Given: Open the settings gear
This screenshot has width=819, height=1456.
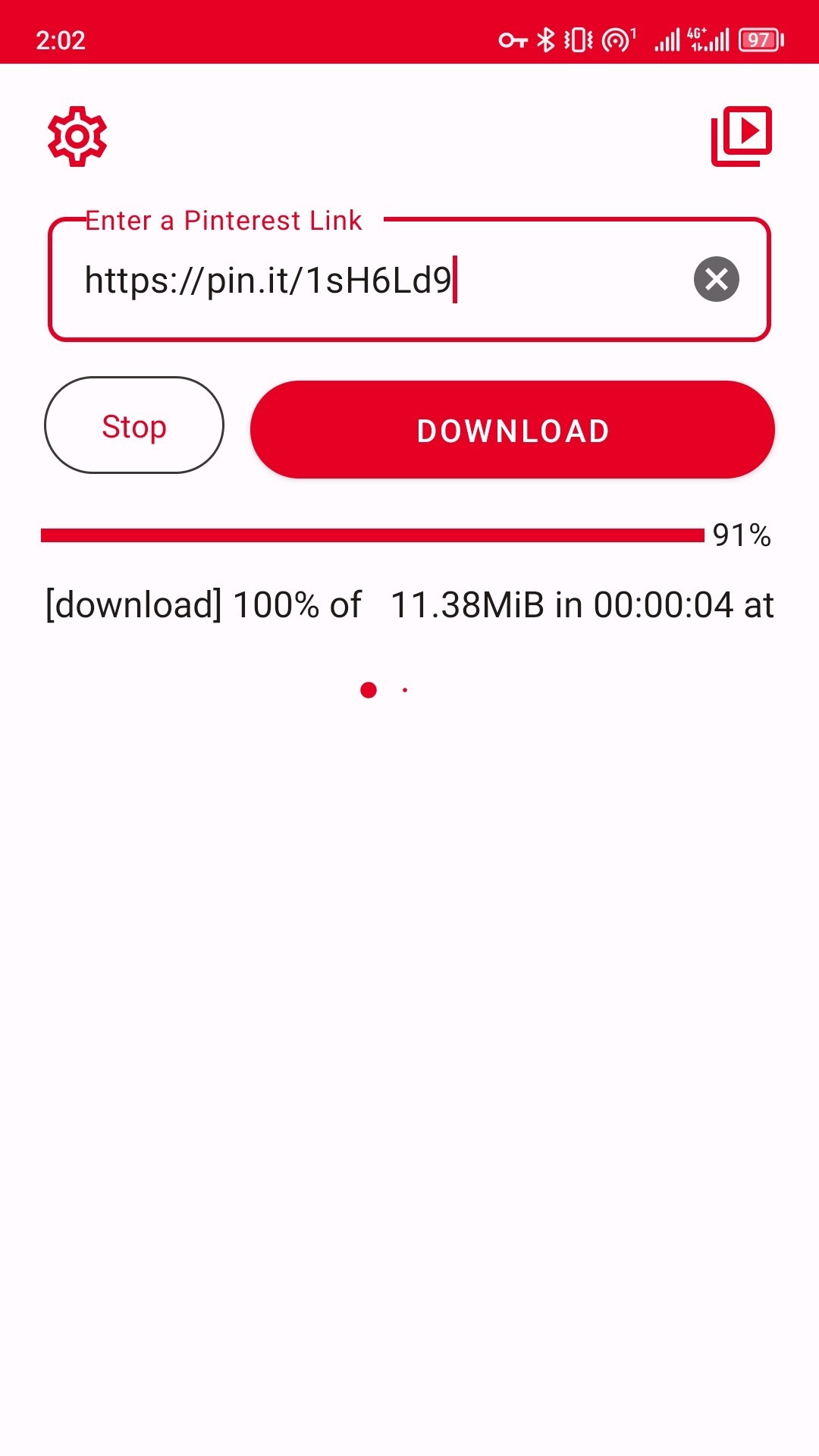Looking at the screenshot, I should 77,136.
